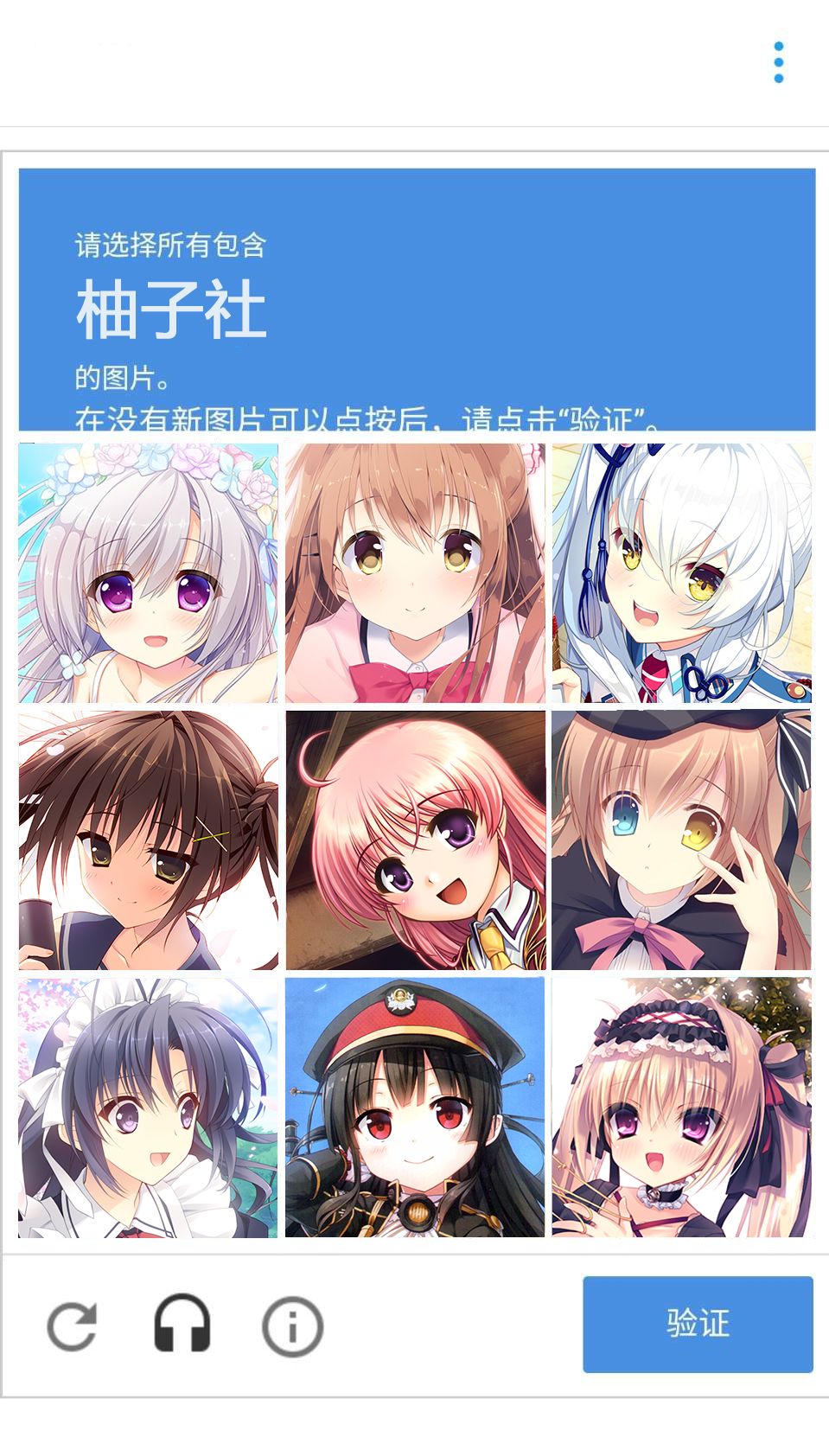Viewport: 829px width, 1456px height.
Task: Select the brown-haired girl with pink bow
Action: (x=415, y=572)
